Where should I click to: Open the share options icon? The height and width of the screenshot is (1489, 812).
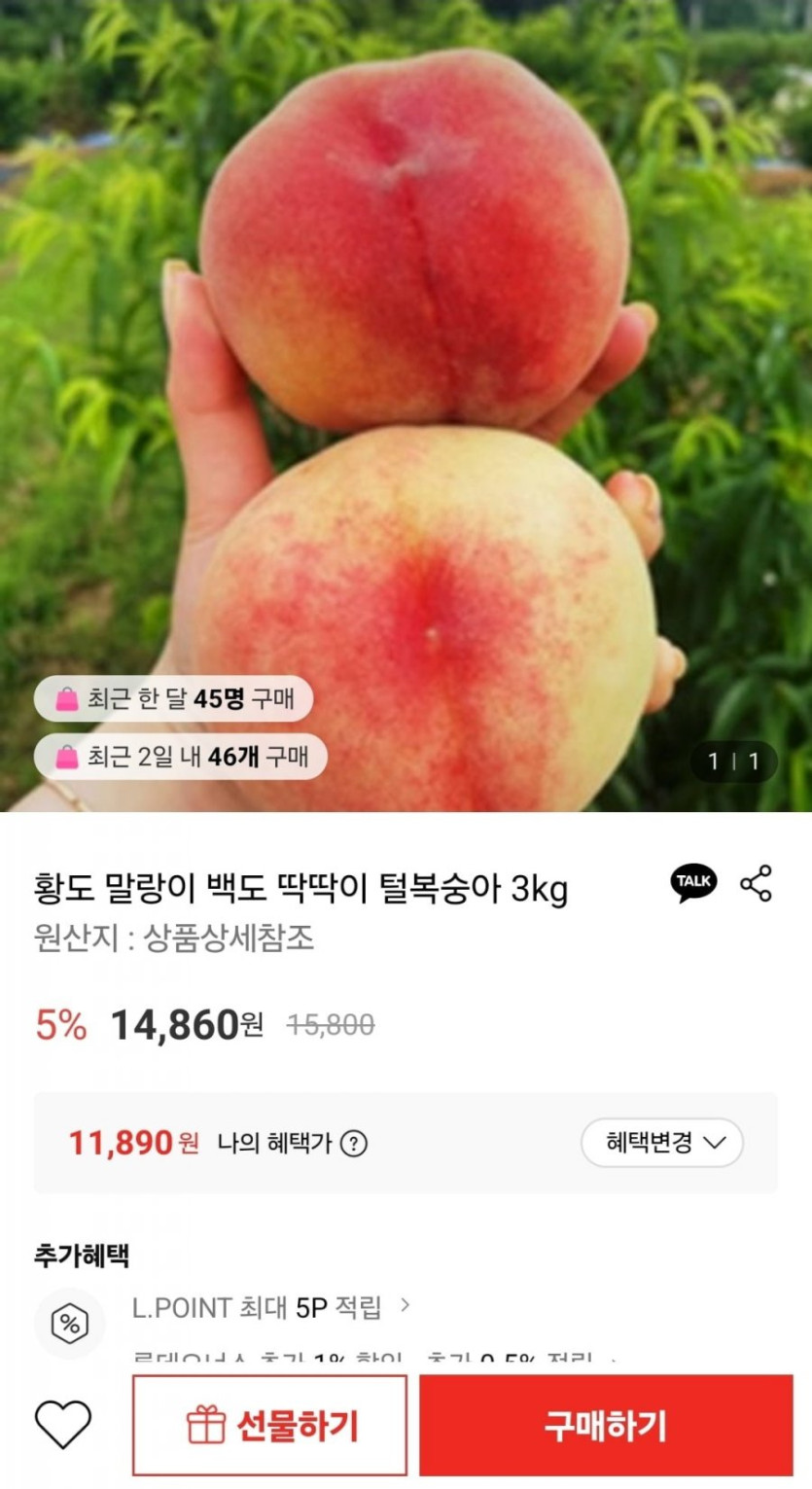(756, 882)
